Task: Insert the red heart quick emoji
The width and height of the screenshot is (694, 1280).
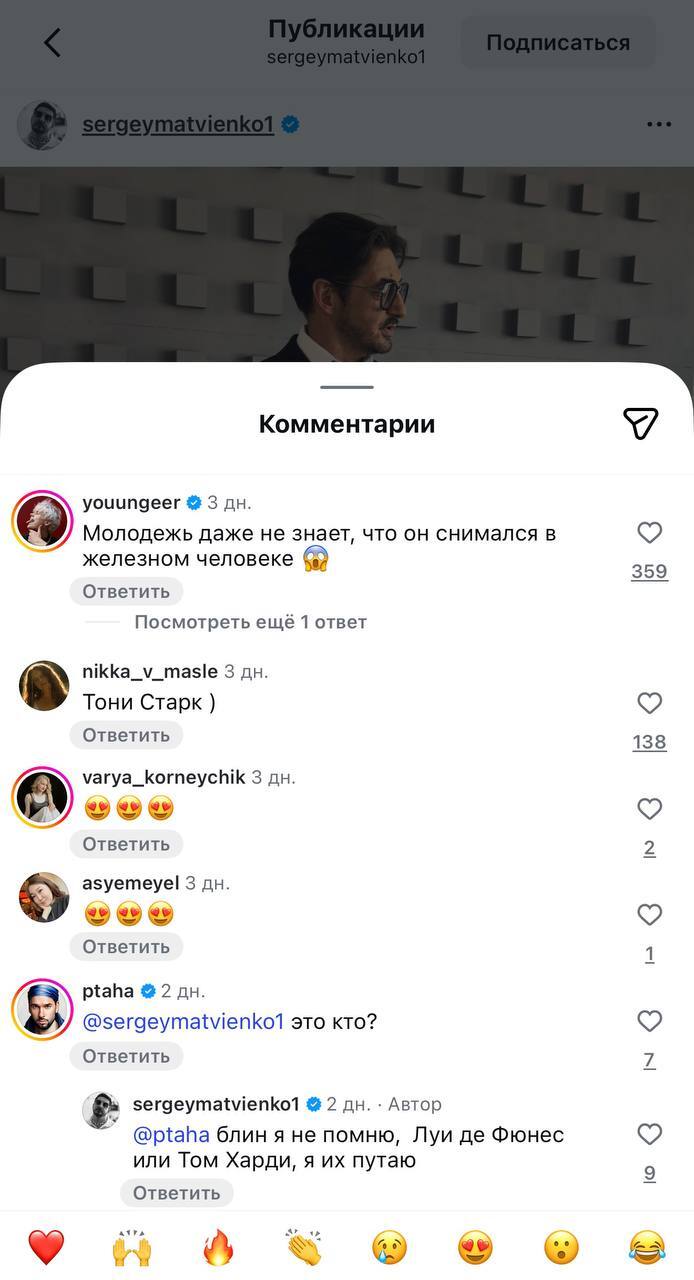Action: click(46, 1246)
